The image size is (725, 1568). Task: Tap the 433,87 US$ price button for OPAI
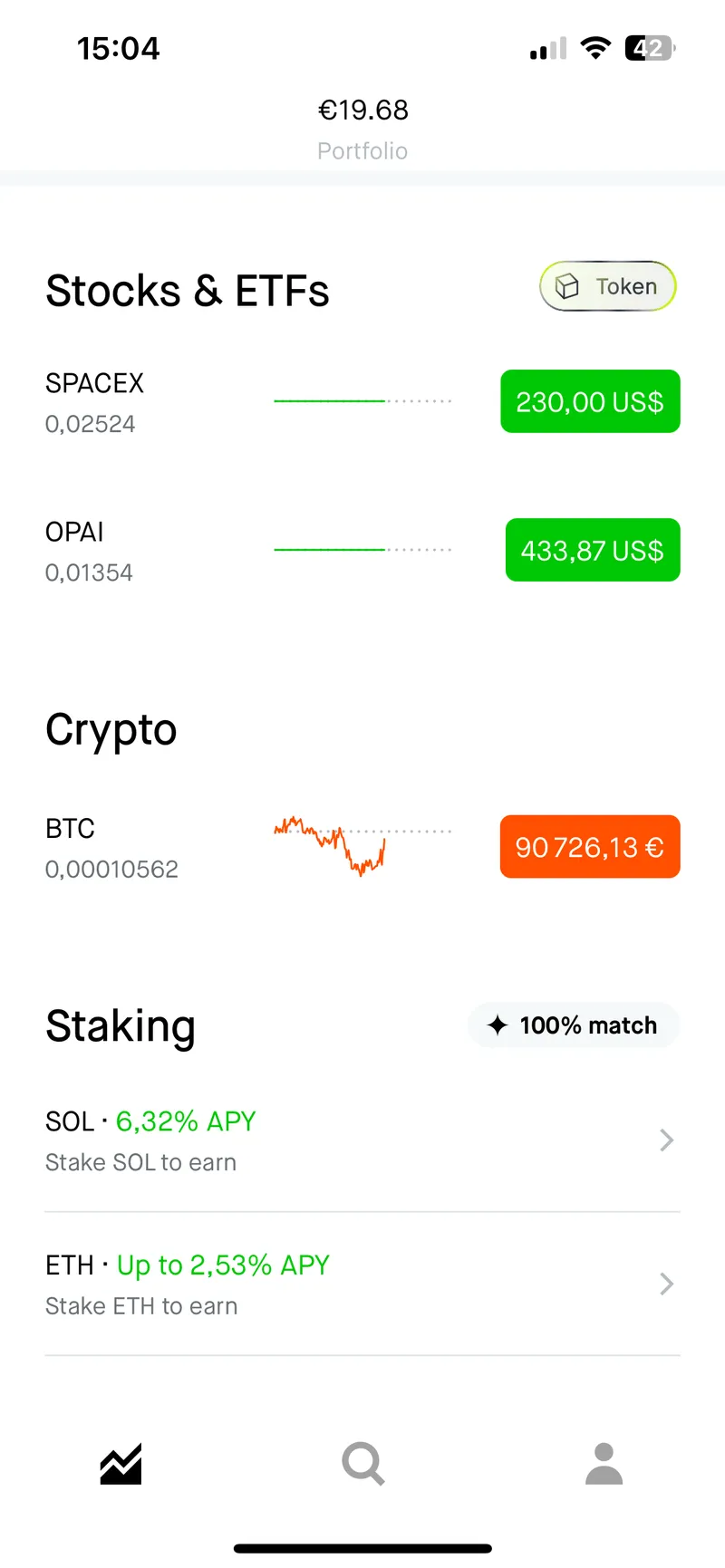[592, 550]
